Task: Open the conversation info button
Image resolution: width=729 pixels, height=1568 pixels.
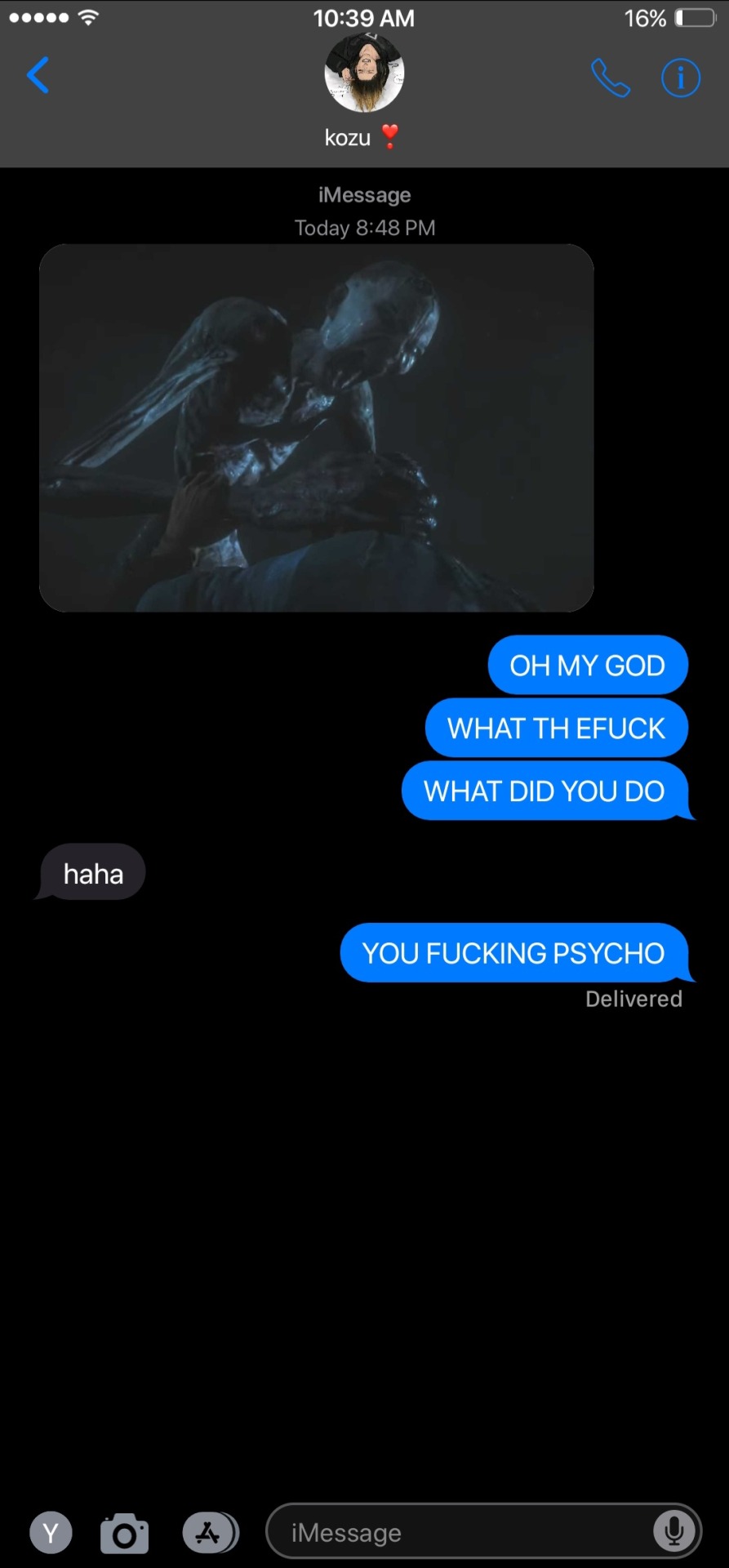Action: pos(680,78)
